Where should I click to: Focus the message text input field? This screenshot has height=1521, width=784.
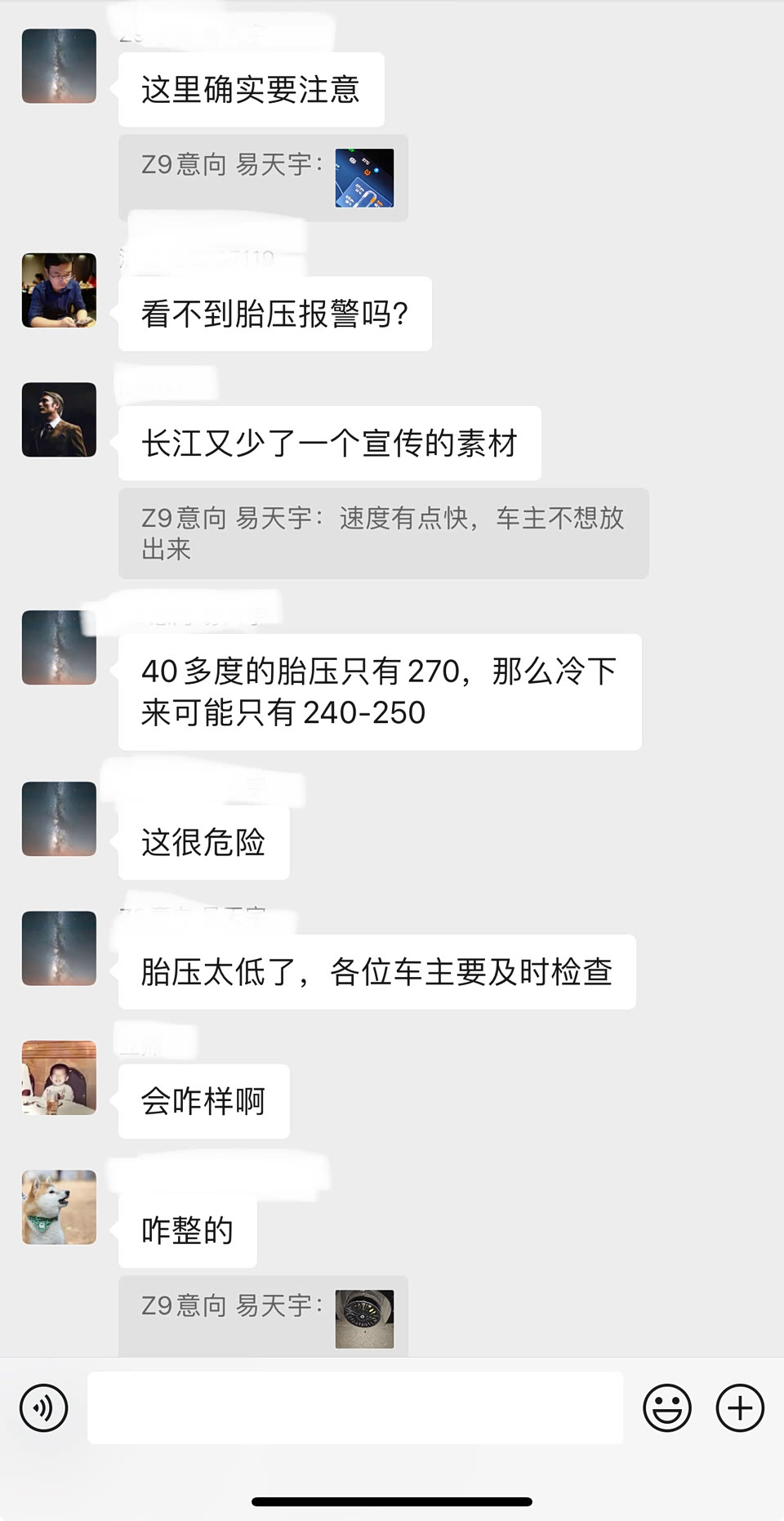point(355,1407)
